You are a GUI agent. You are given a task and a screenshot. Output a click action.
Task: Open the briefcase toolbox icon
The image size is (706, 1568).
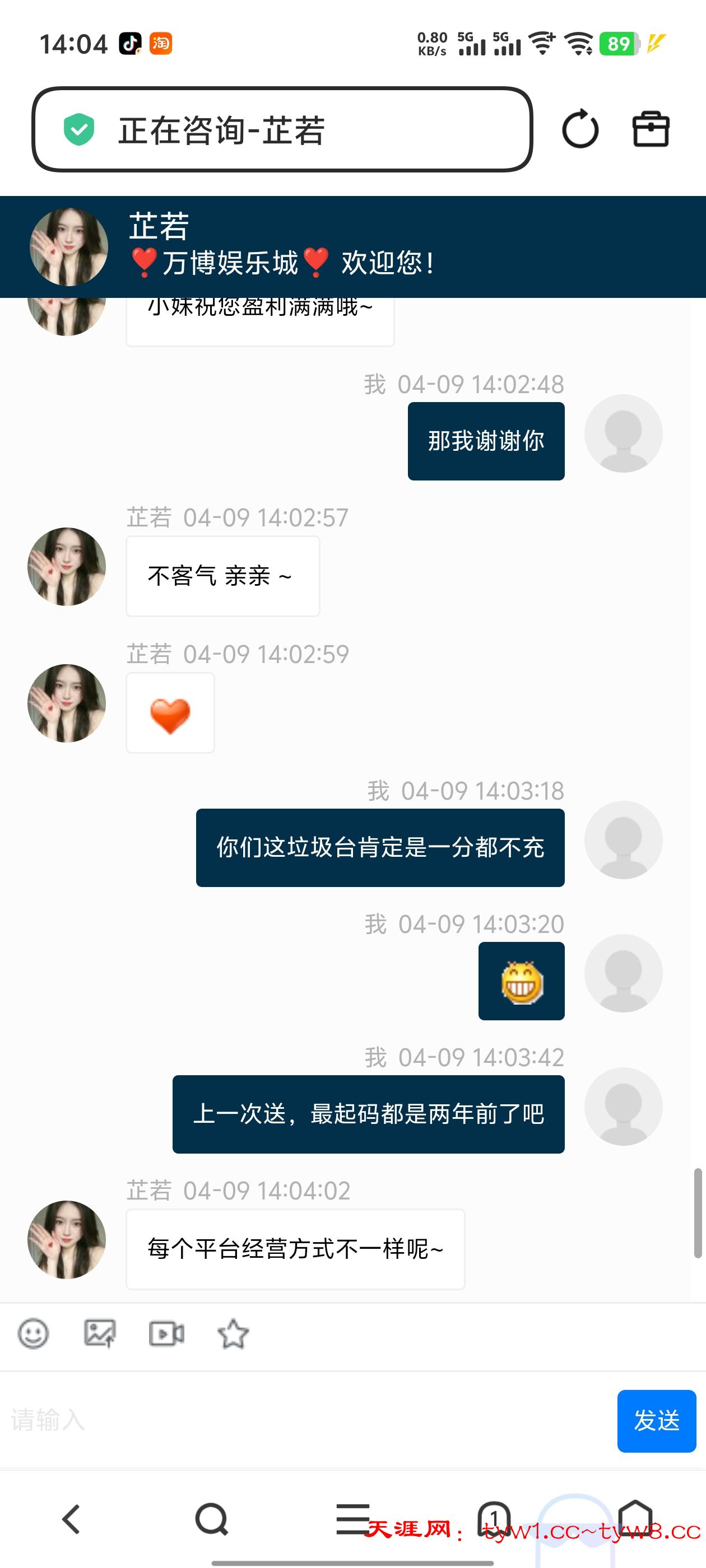coord(651,129)
